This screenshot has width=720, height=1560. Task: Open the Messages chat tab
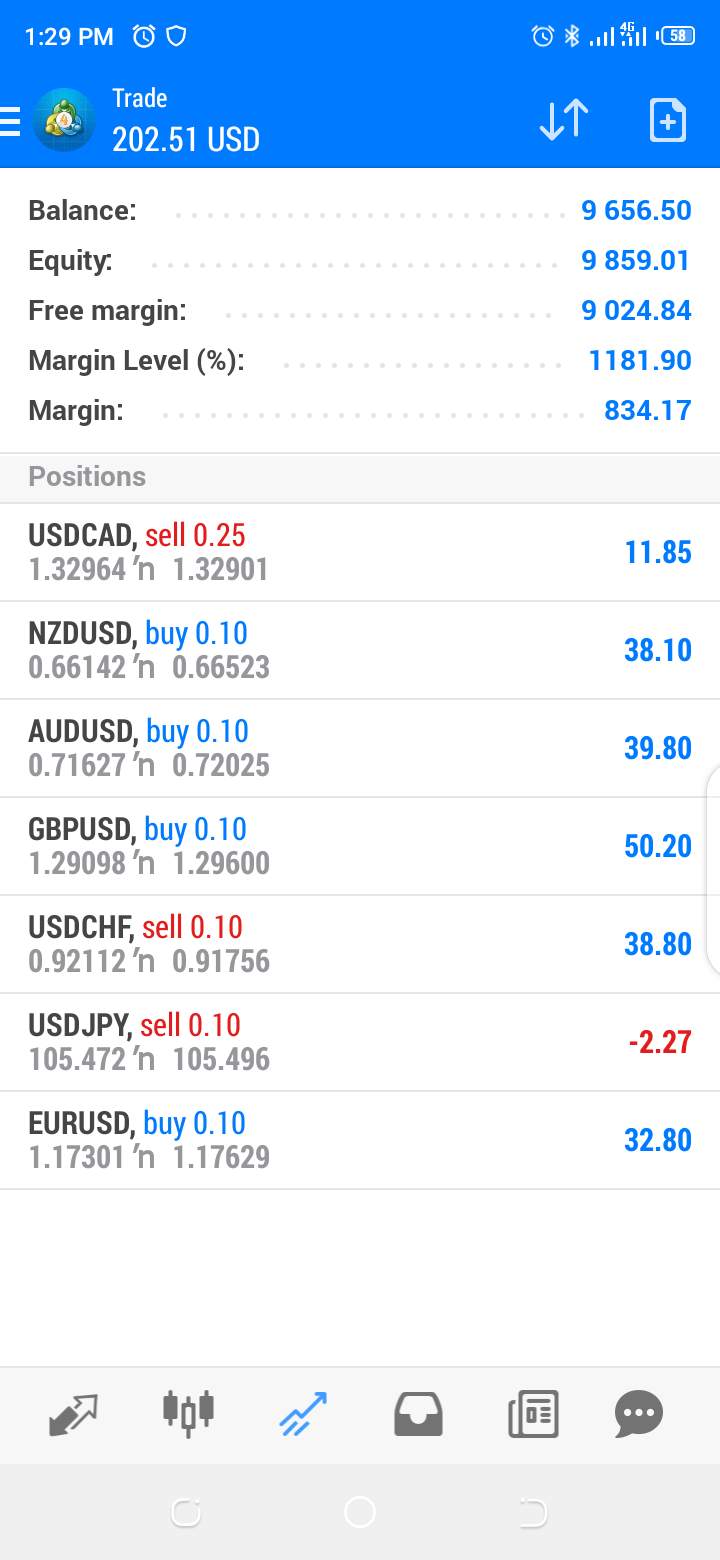639,1414
